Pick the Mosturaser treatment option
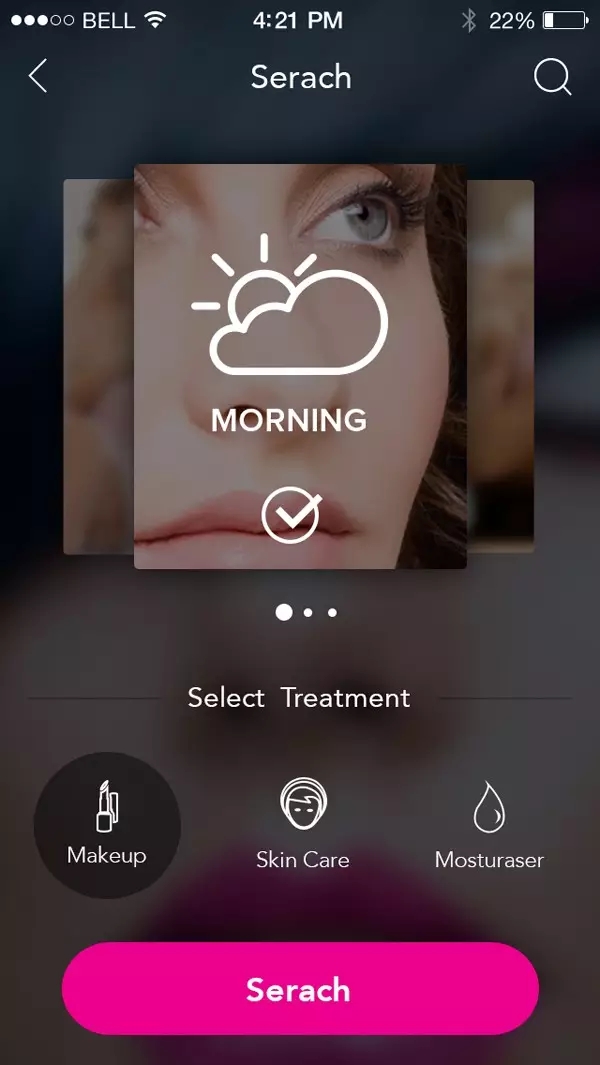600x1065 pixels. click(x=489, y=826)
